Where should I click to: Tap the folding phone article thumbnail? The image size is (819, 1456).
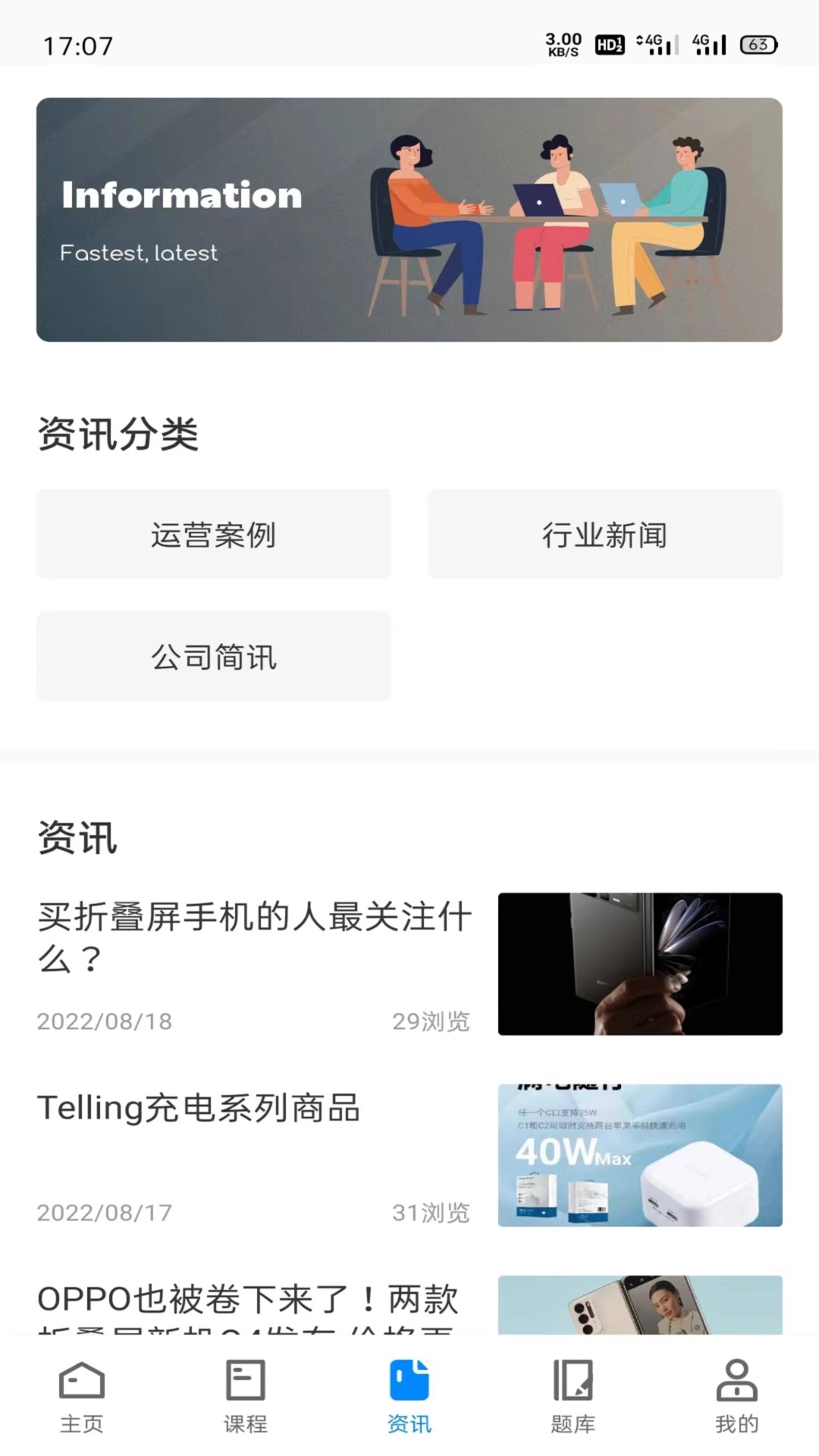640,964
